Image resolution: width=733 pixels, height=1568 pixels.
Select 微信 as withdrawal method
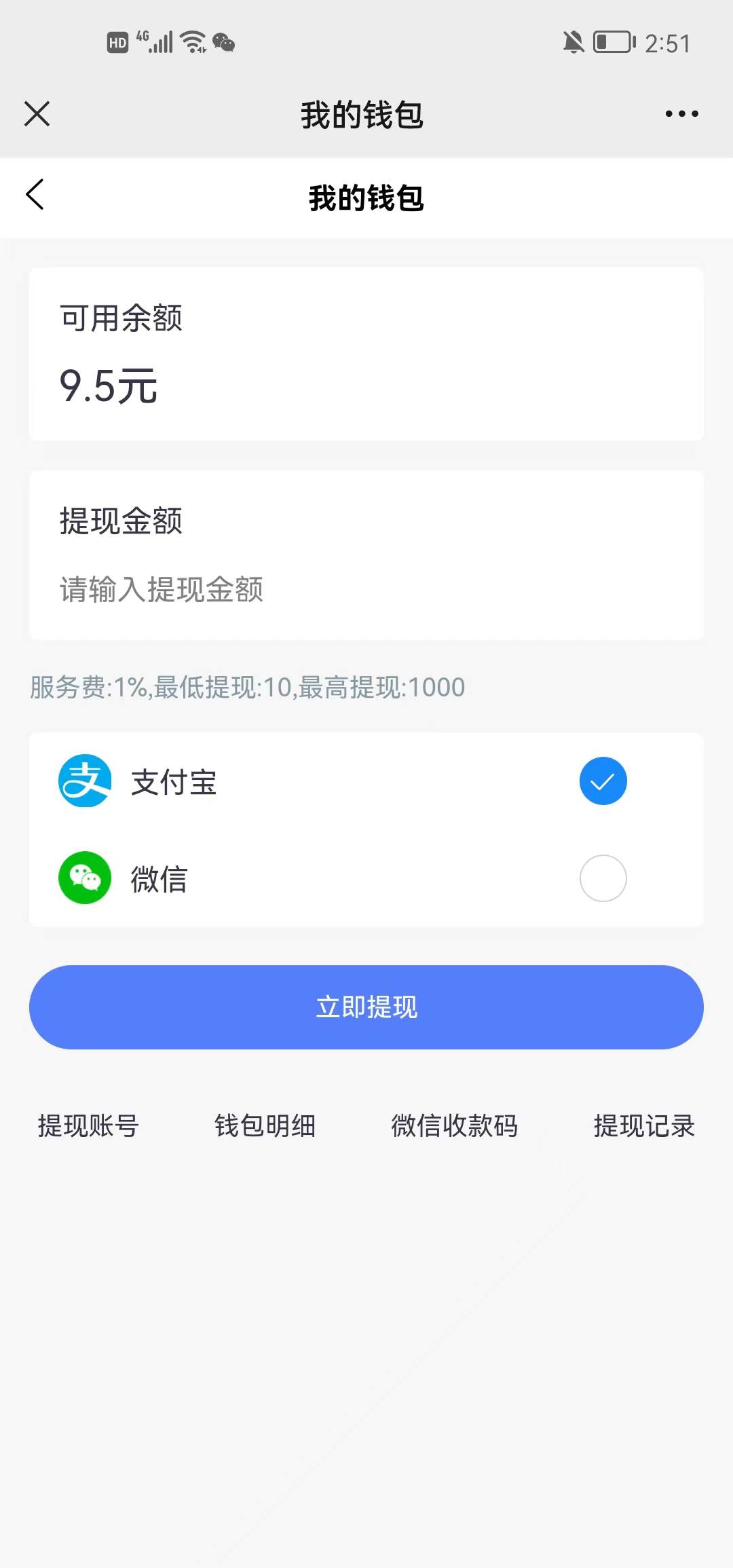point(602,878)
